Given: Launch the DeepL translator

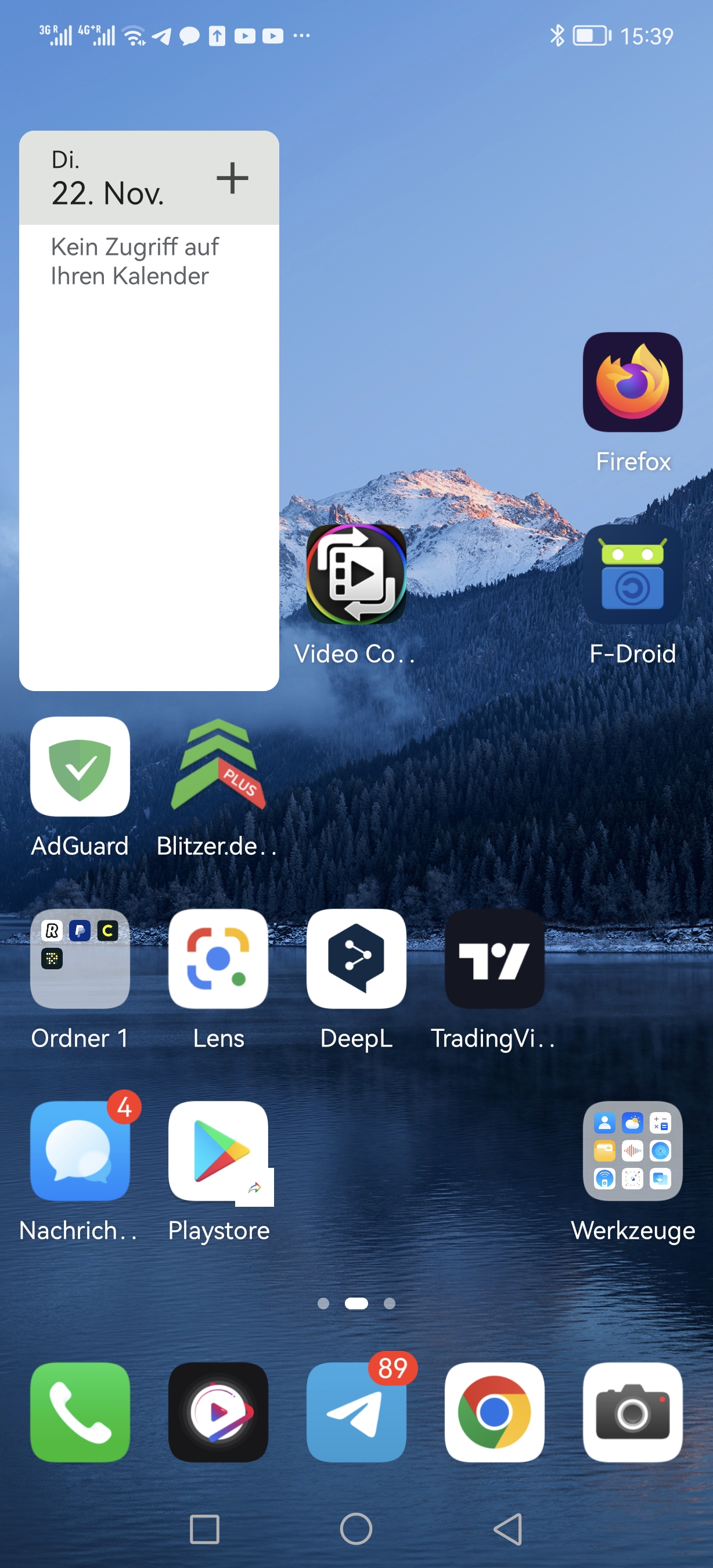Looking at the screenshot, I should point(356,959).
